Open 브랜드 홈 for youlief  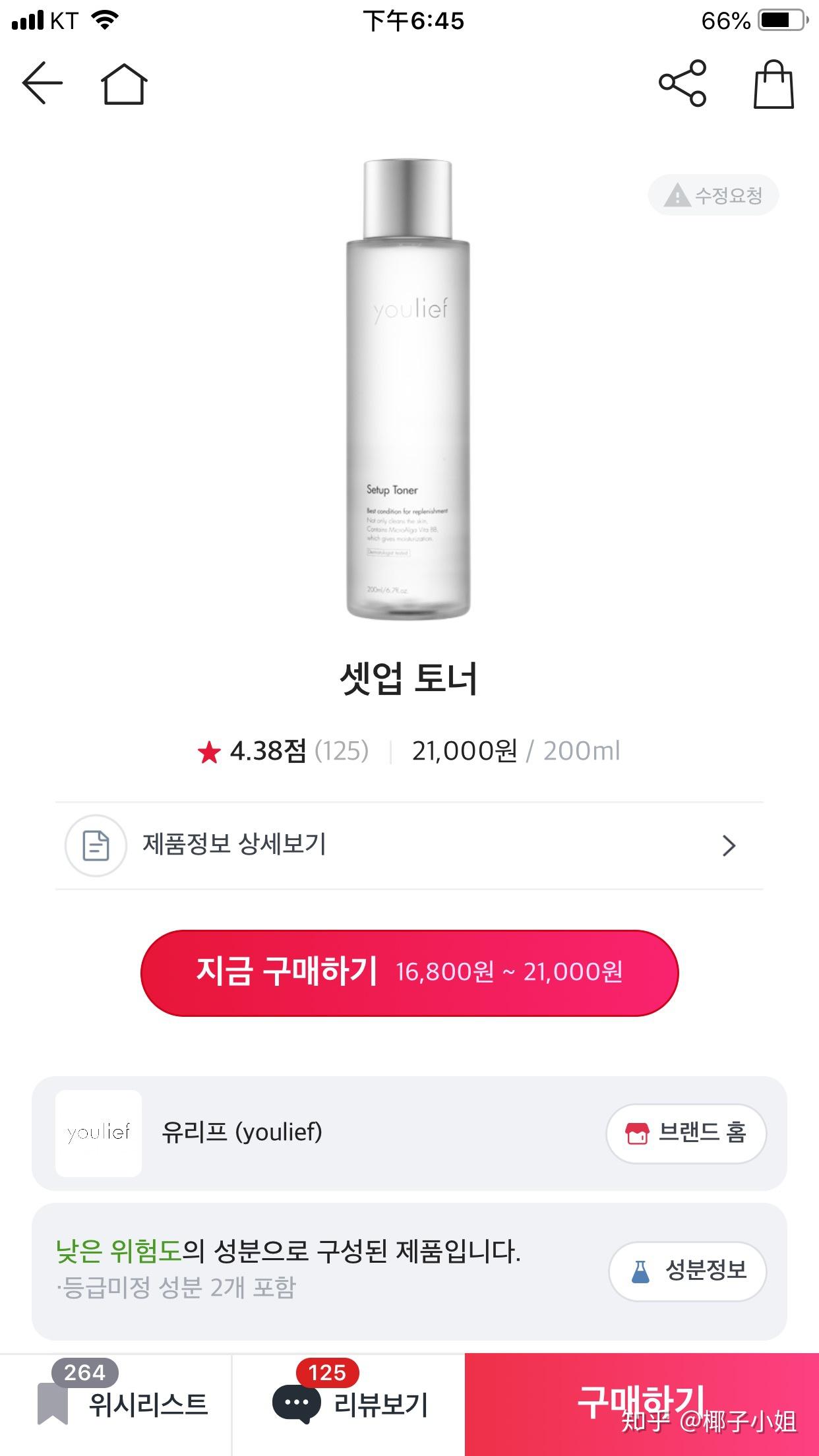coord(686,1134)
